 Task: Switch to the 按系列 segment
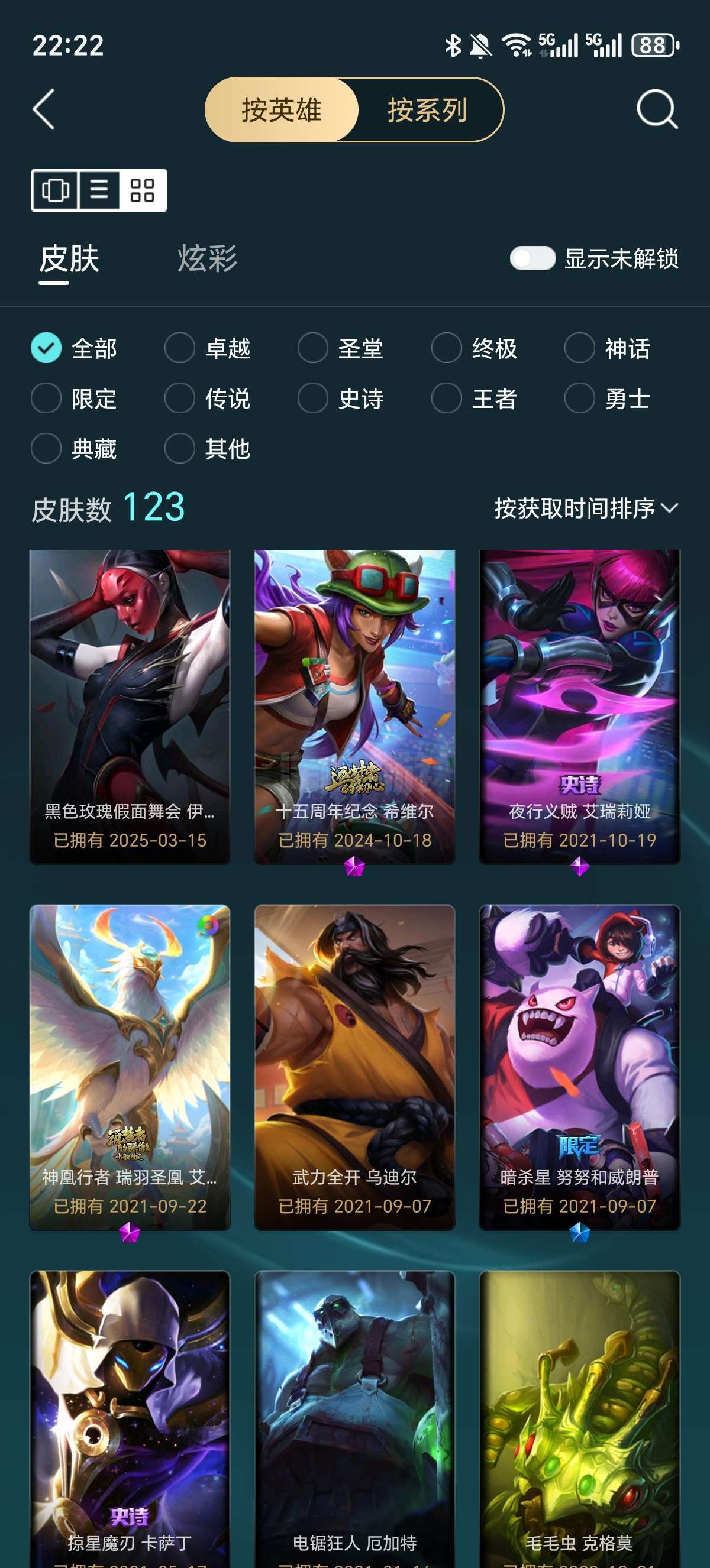pos(428,109)
